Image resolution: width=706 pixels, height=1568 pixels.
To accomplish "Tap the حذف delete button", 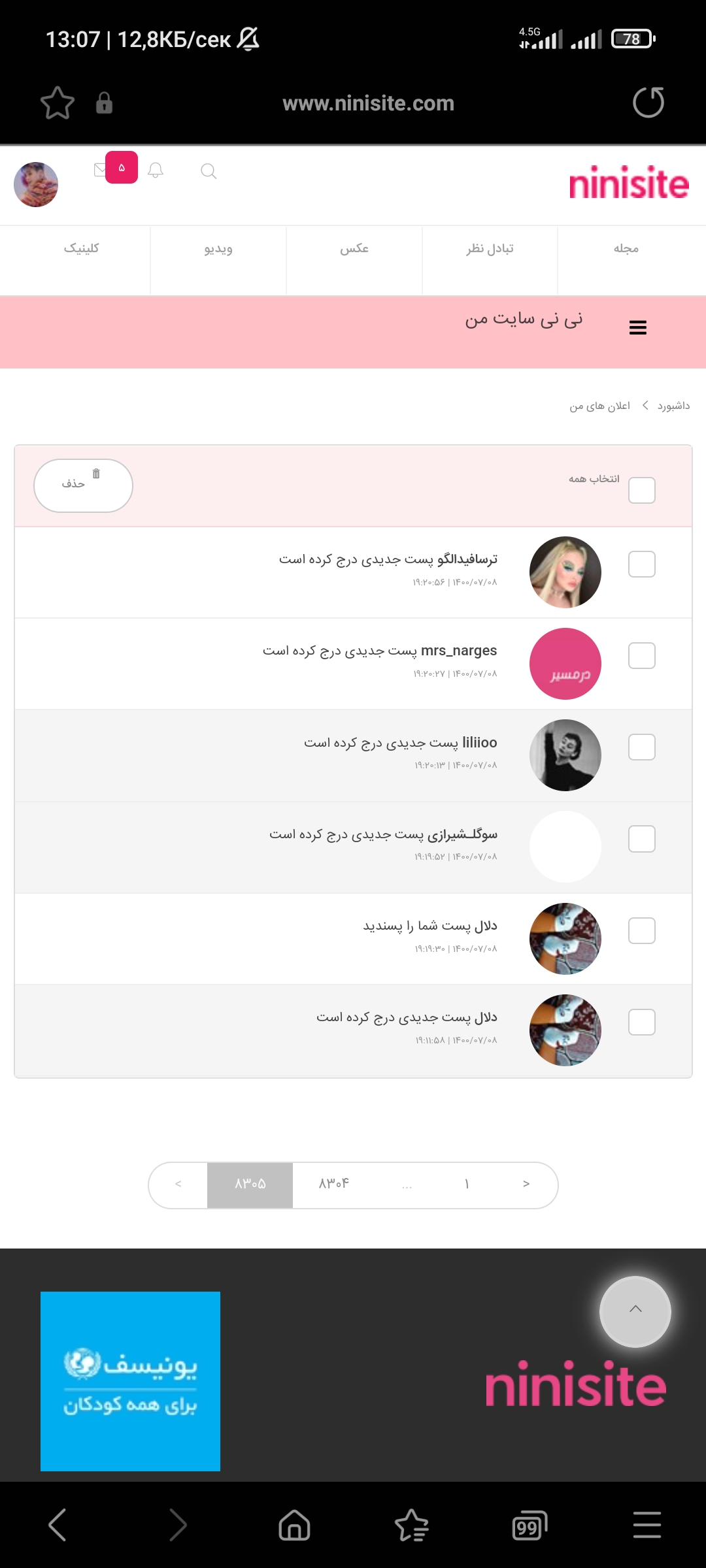I will (83, 485).
